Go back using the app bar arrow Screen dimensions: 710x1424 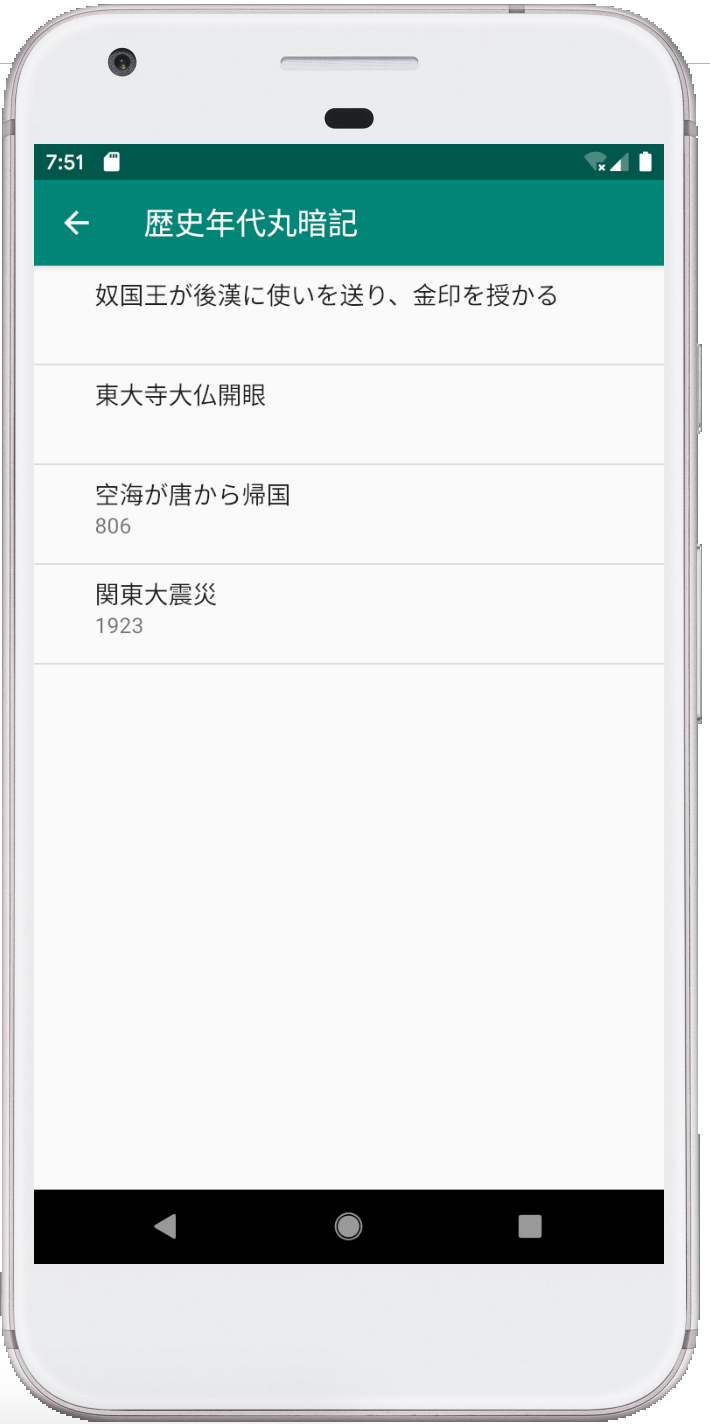[77, 223]
